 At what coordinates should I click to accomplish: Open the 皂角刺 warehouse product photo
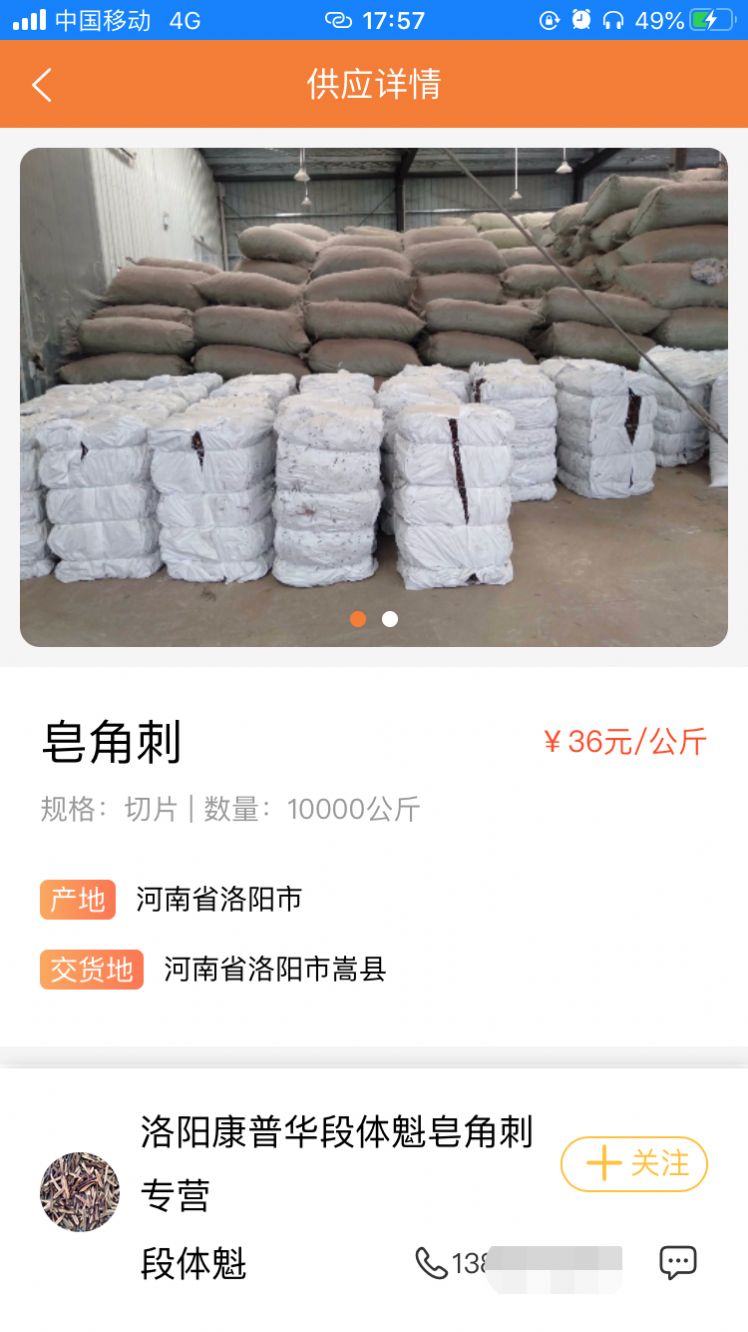(374, 396)
